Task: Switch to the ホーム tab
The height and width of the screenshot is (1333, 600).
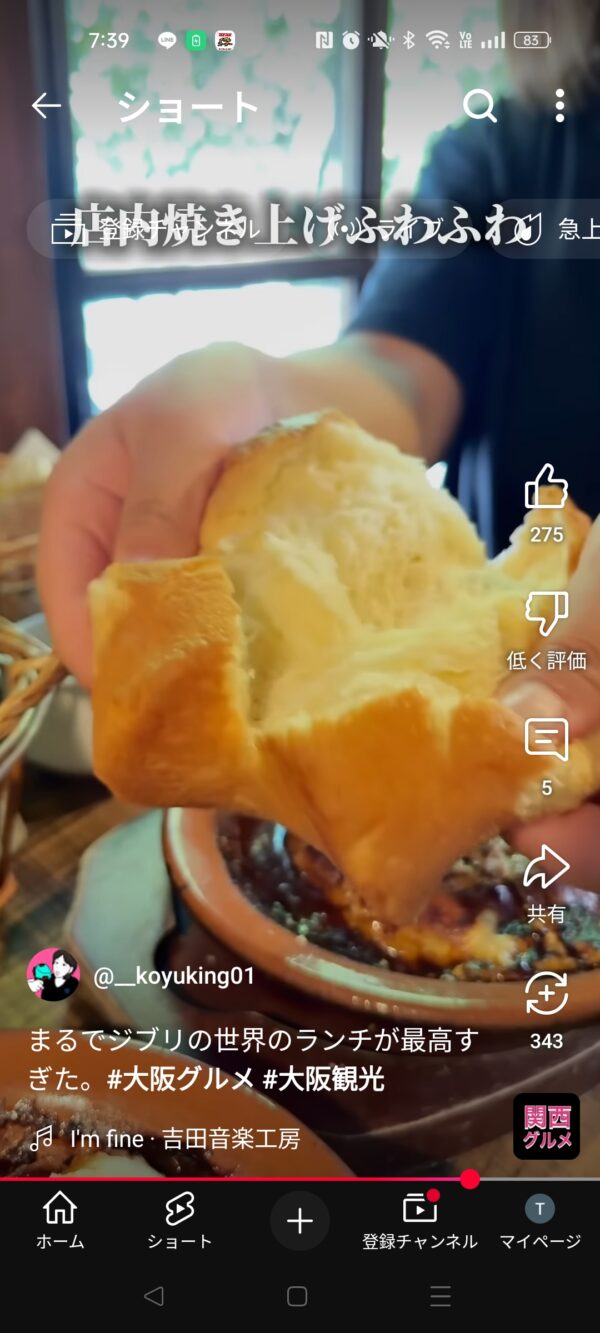Action: tap(60, 1221)
